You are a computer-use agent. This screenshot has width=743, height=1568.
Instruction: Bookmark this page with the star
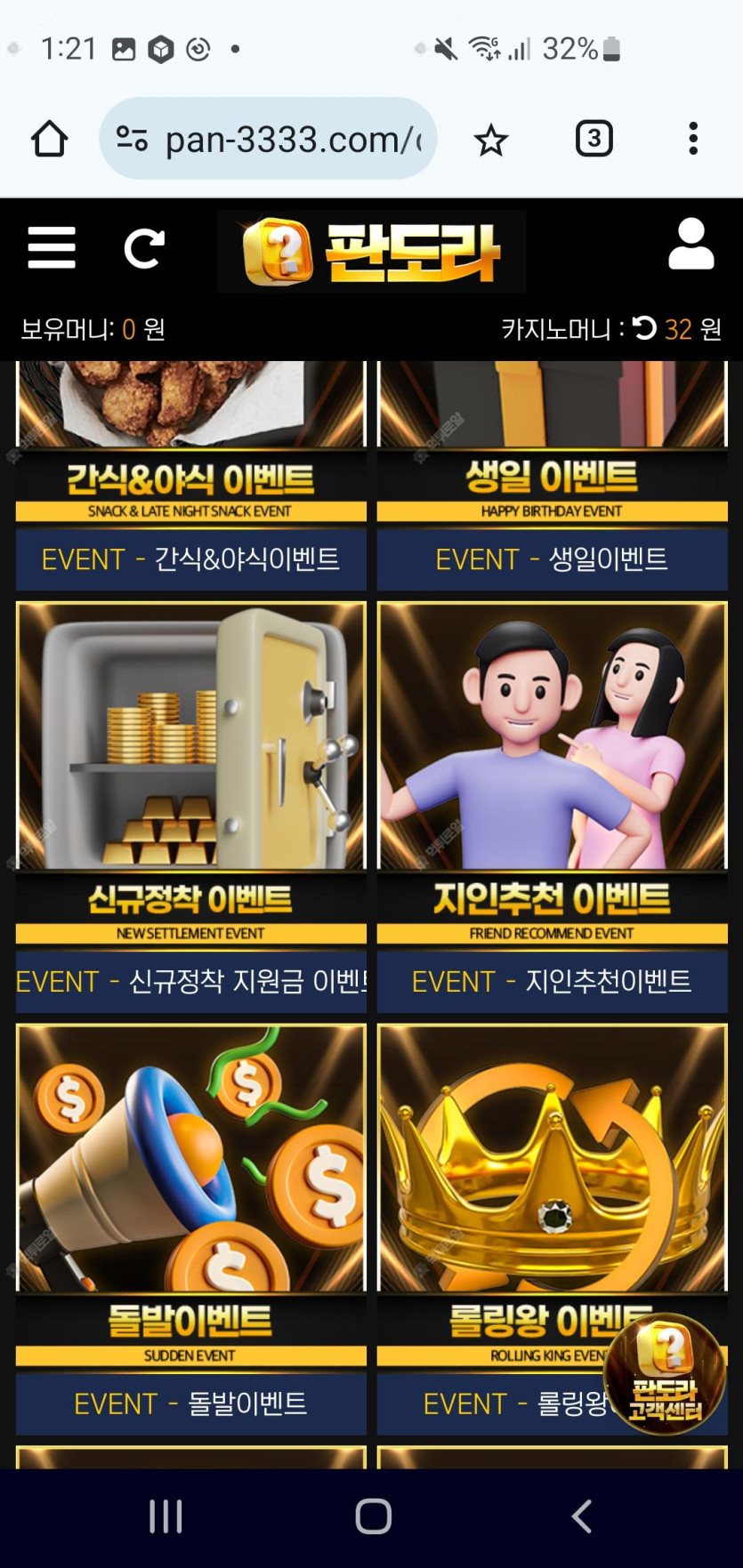[x=490, y=140]
